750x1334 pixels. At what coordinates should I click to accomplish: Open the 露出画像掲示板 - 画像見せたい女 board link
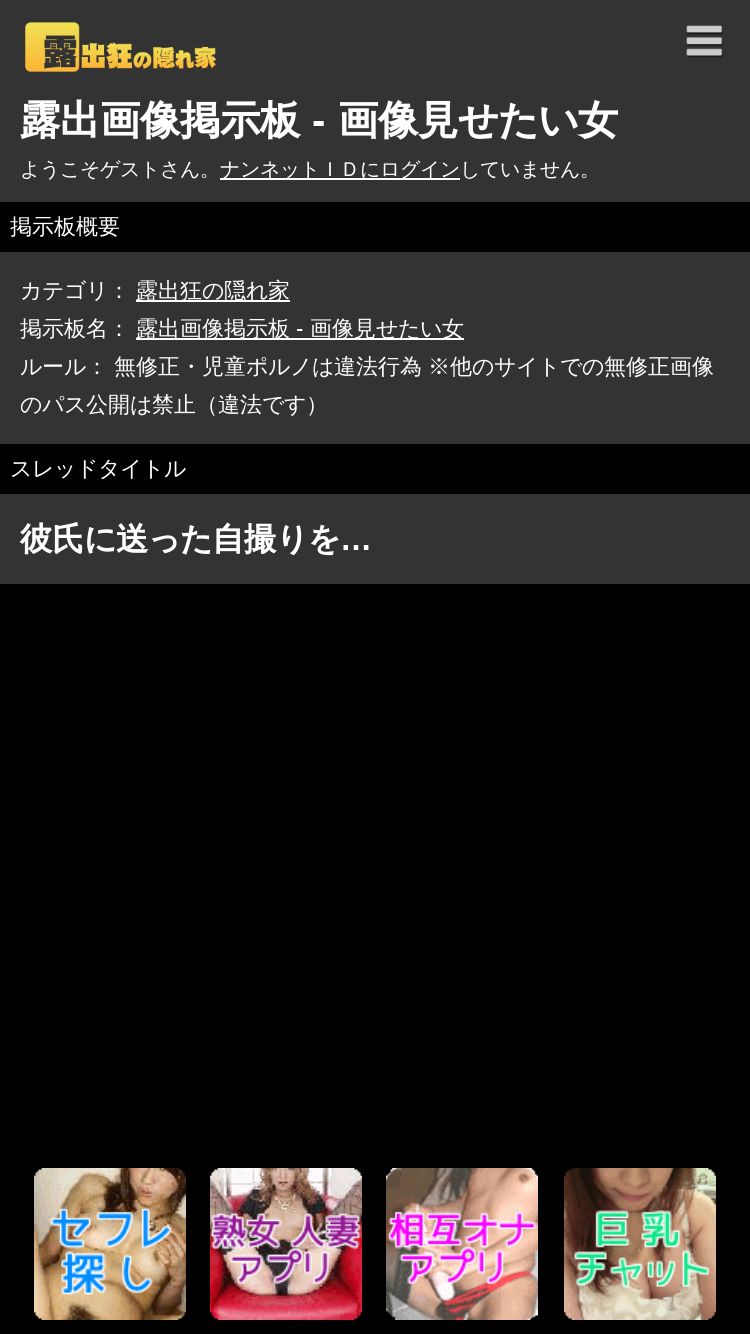click(300, 329)
